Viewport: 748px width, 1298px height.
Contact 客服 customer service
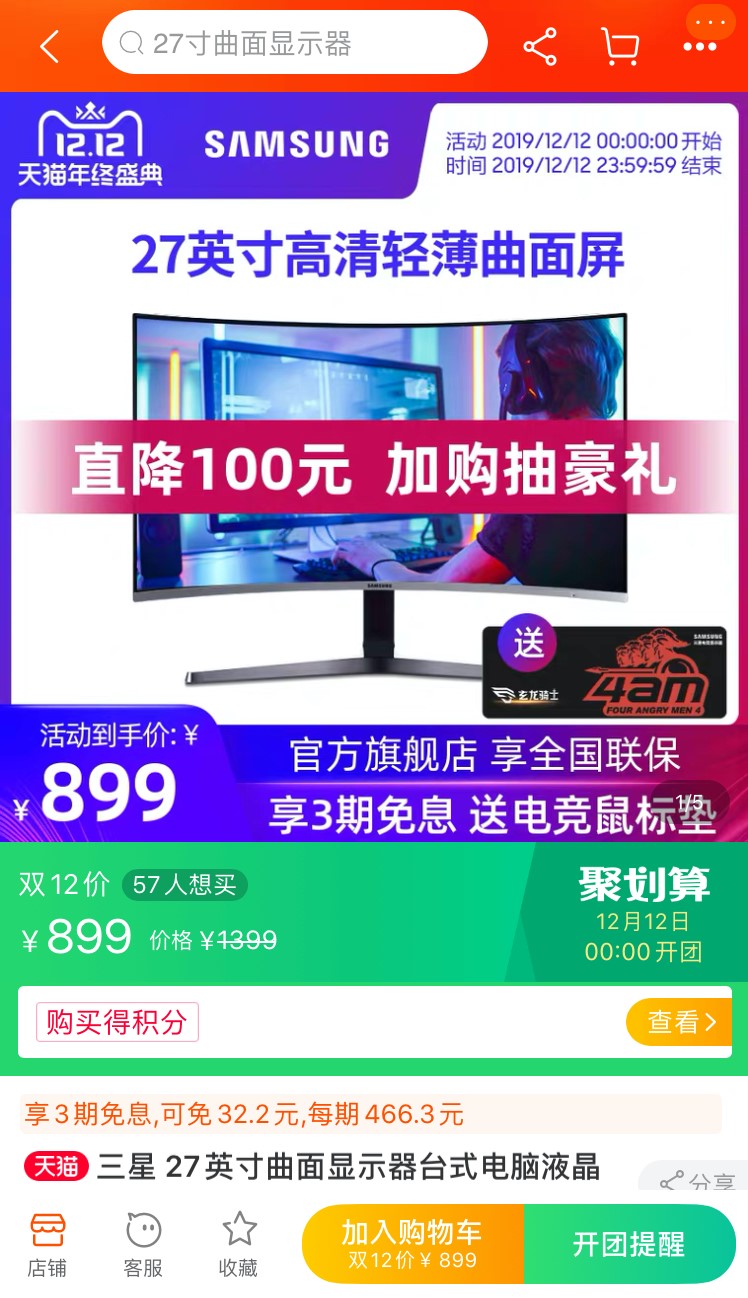(143, 1244)
